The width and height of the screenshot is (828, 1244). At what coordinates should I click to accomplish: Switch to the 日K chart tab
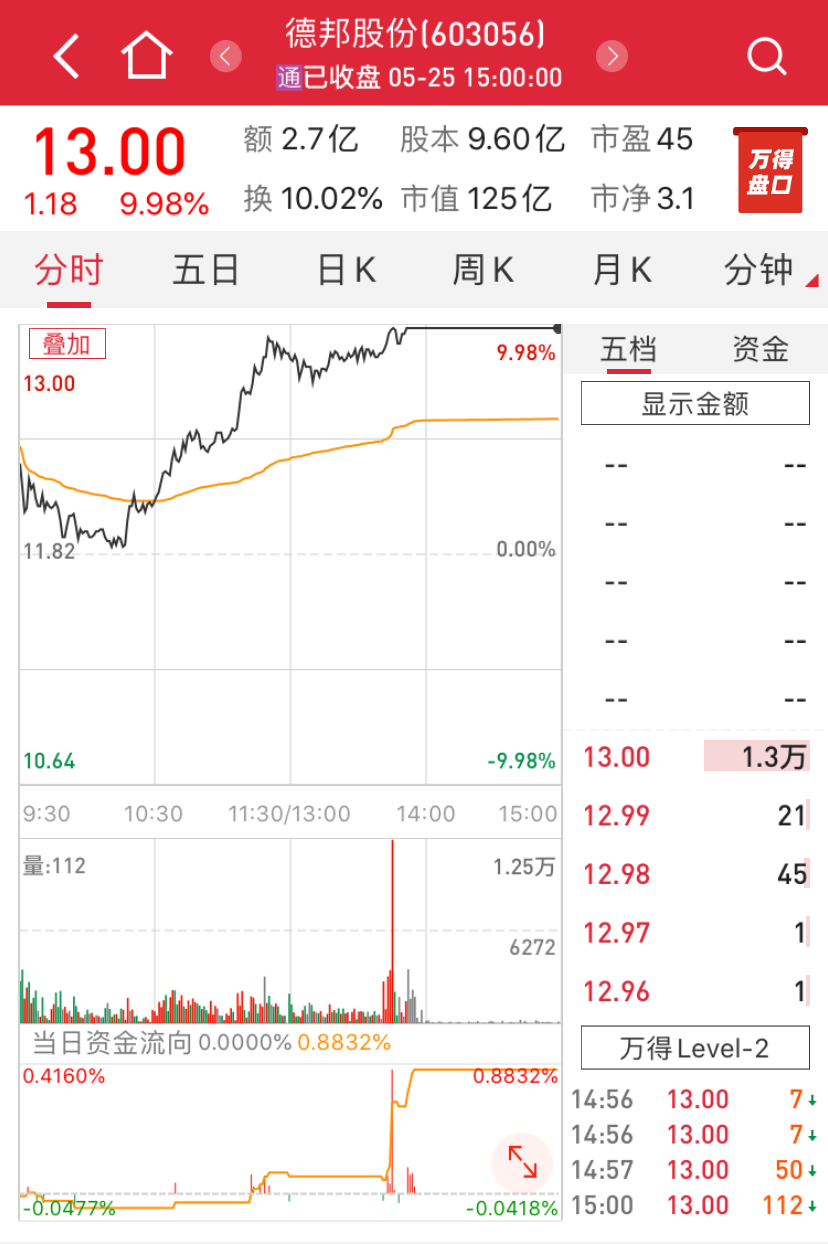(346, 270)
